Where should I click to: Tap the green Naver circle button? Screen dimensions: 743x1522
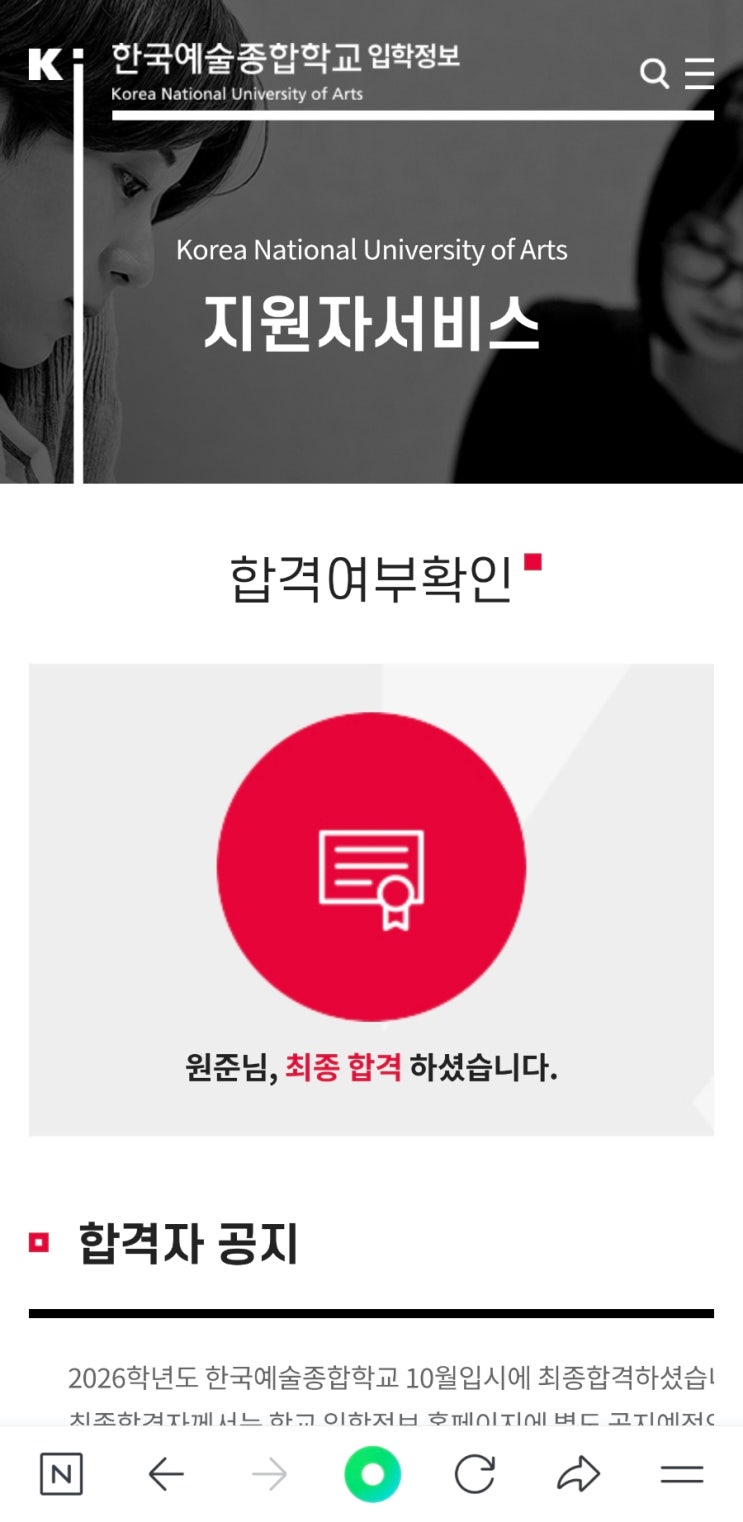tap(372, 1475)
